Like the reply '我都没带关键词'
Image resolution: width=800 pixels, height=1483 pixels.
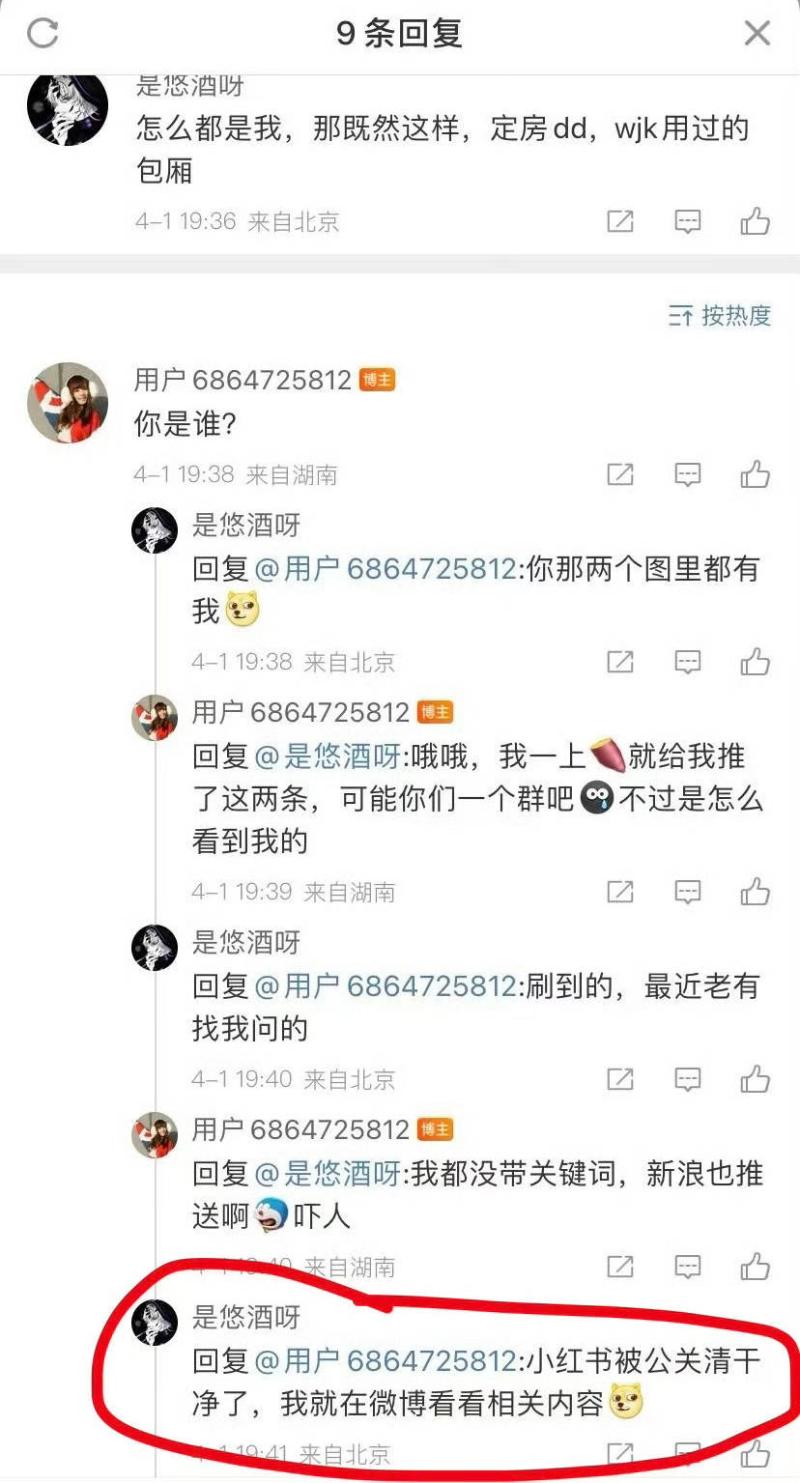(x=755, y=1267)
